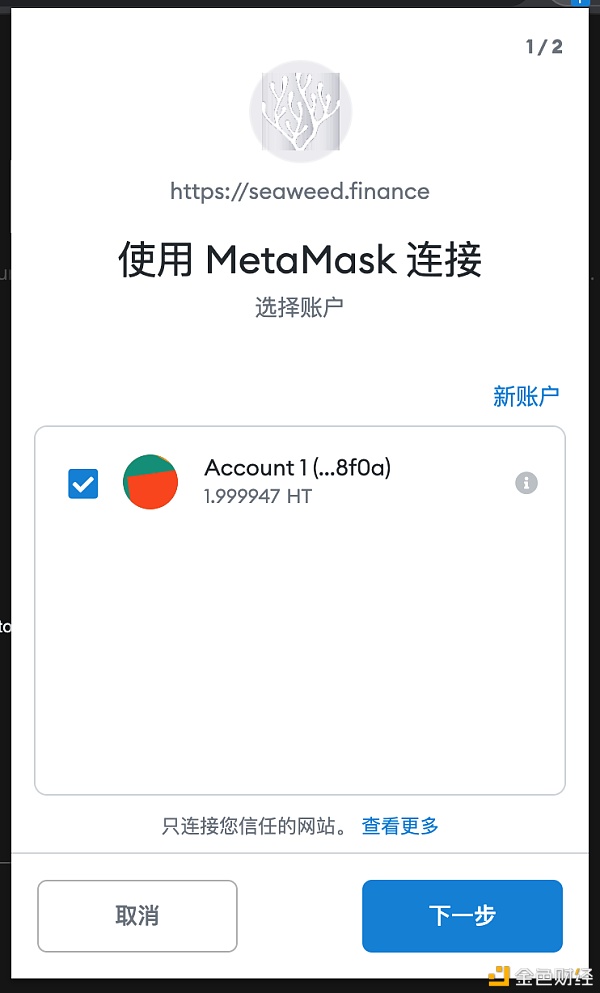Open the info icon for Account 1
This screenshot has height=993, width=600.
(x=526, y=483)
